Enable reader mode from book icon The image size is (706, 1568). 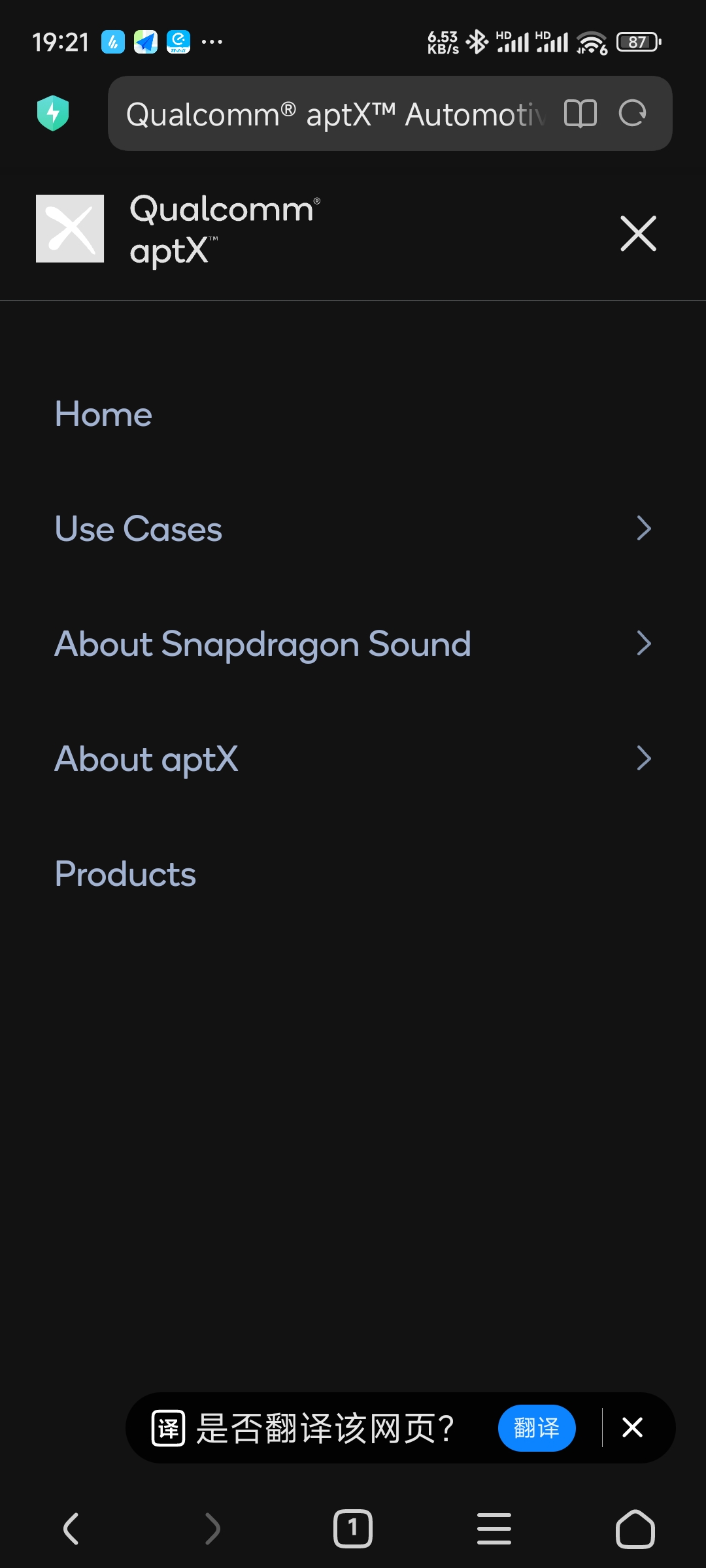(580, 114)
